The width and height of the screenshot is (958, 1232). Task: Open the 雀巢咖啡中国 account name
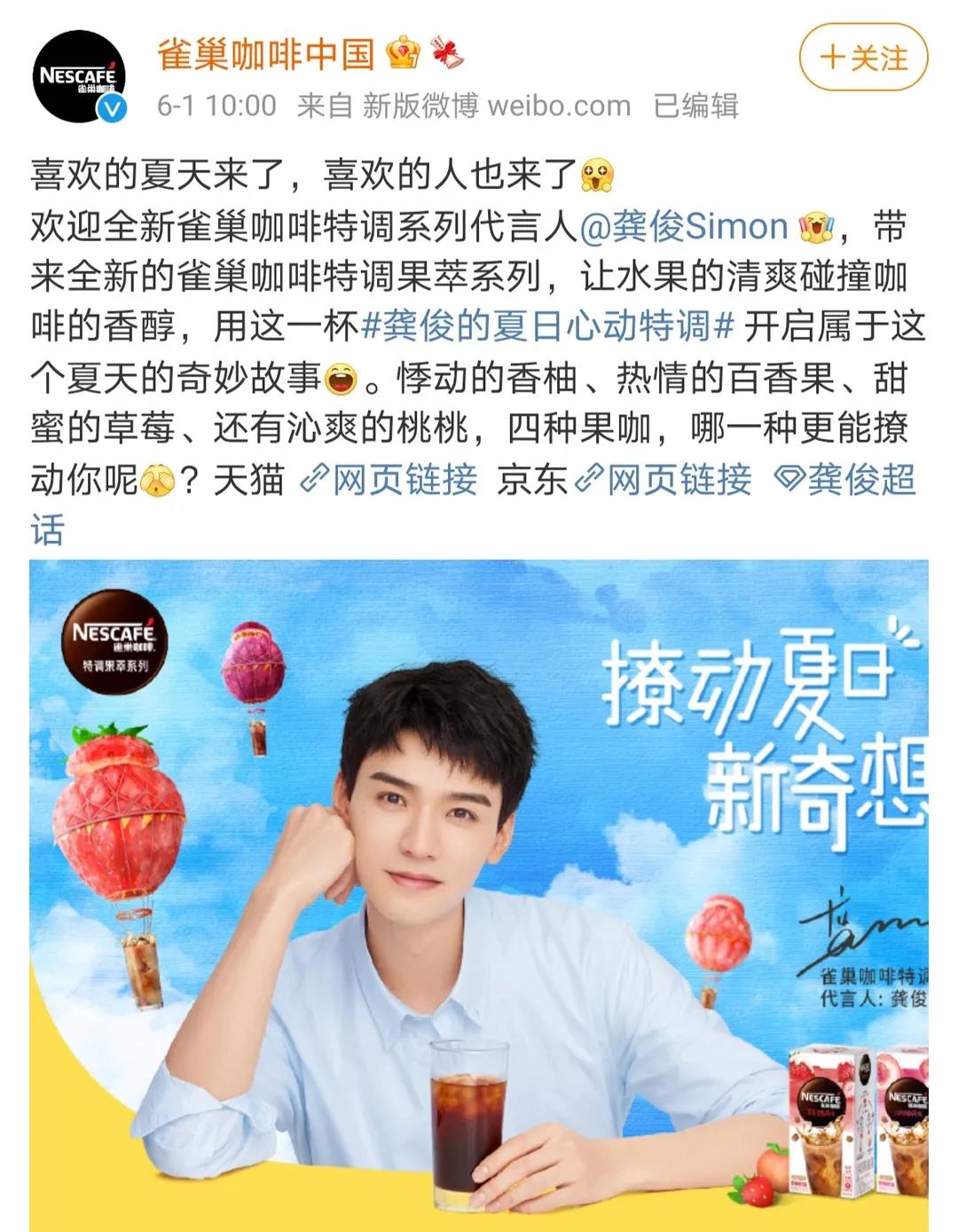click(x=265, y=55)
